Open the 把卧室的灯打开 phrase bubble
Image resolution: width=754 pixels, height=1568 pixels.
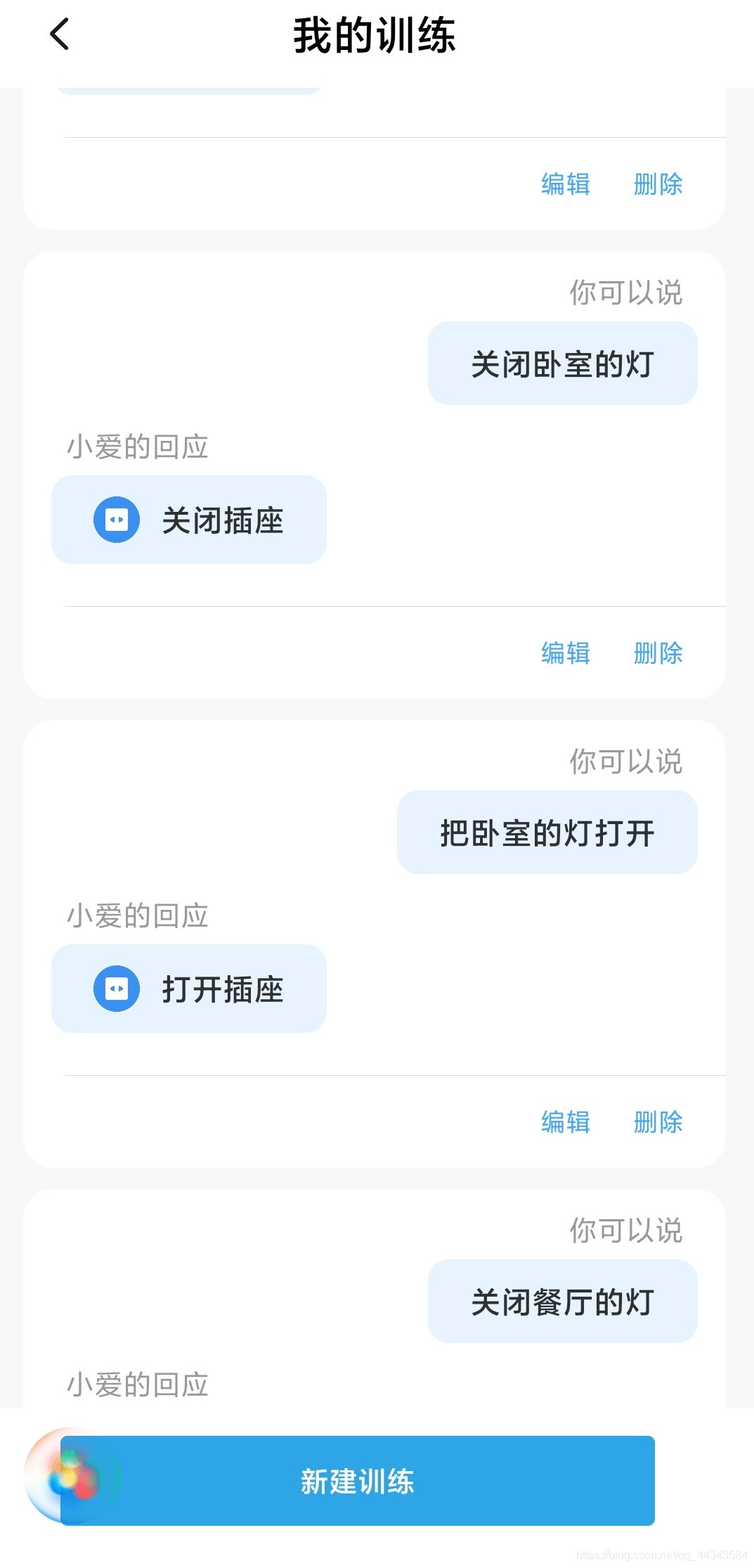pyautogui.click(x=547, y=833)
